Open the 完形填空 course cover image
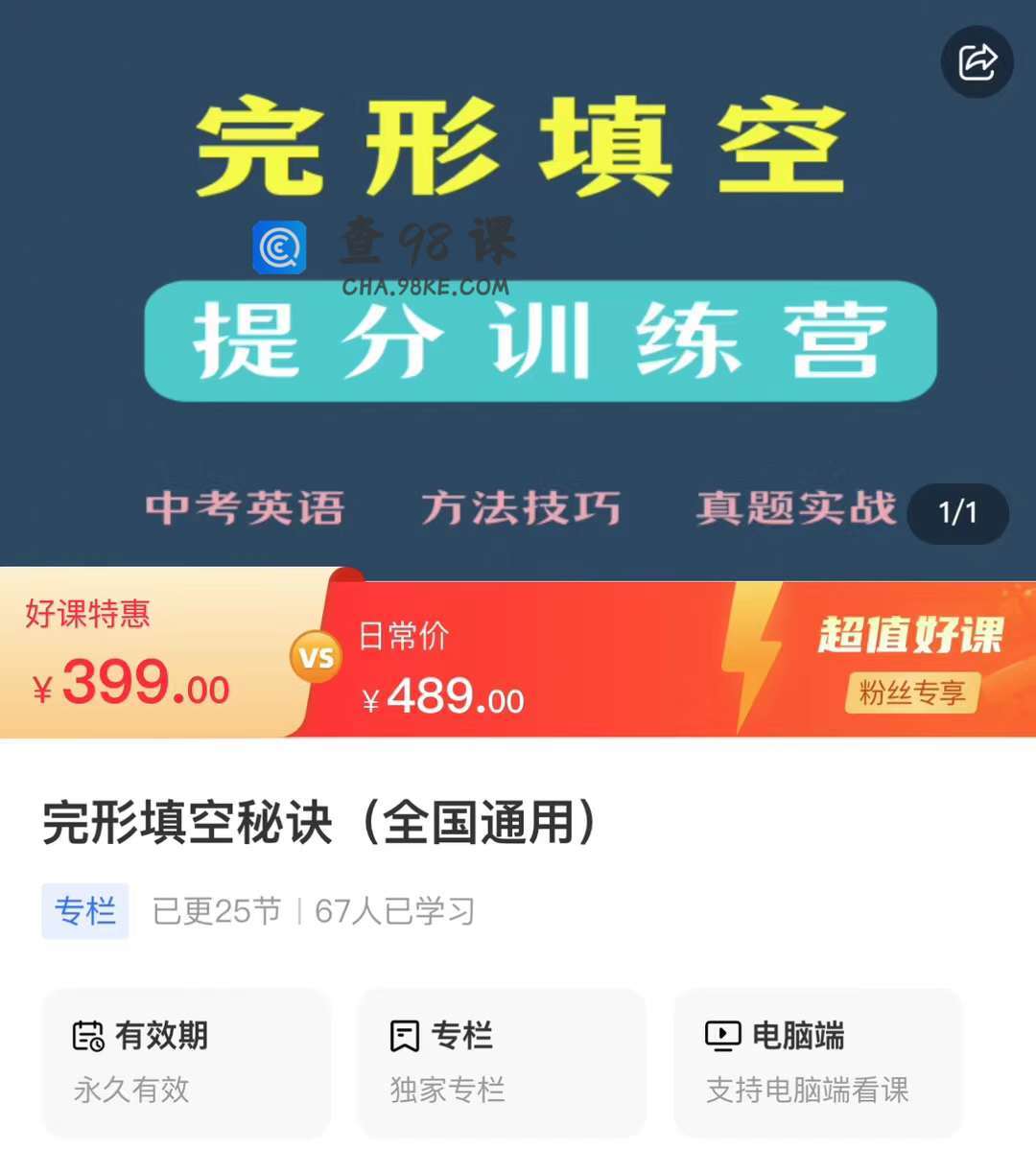 (x=518, y=288)
